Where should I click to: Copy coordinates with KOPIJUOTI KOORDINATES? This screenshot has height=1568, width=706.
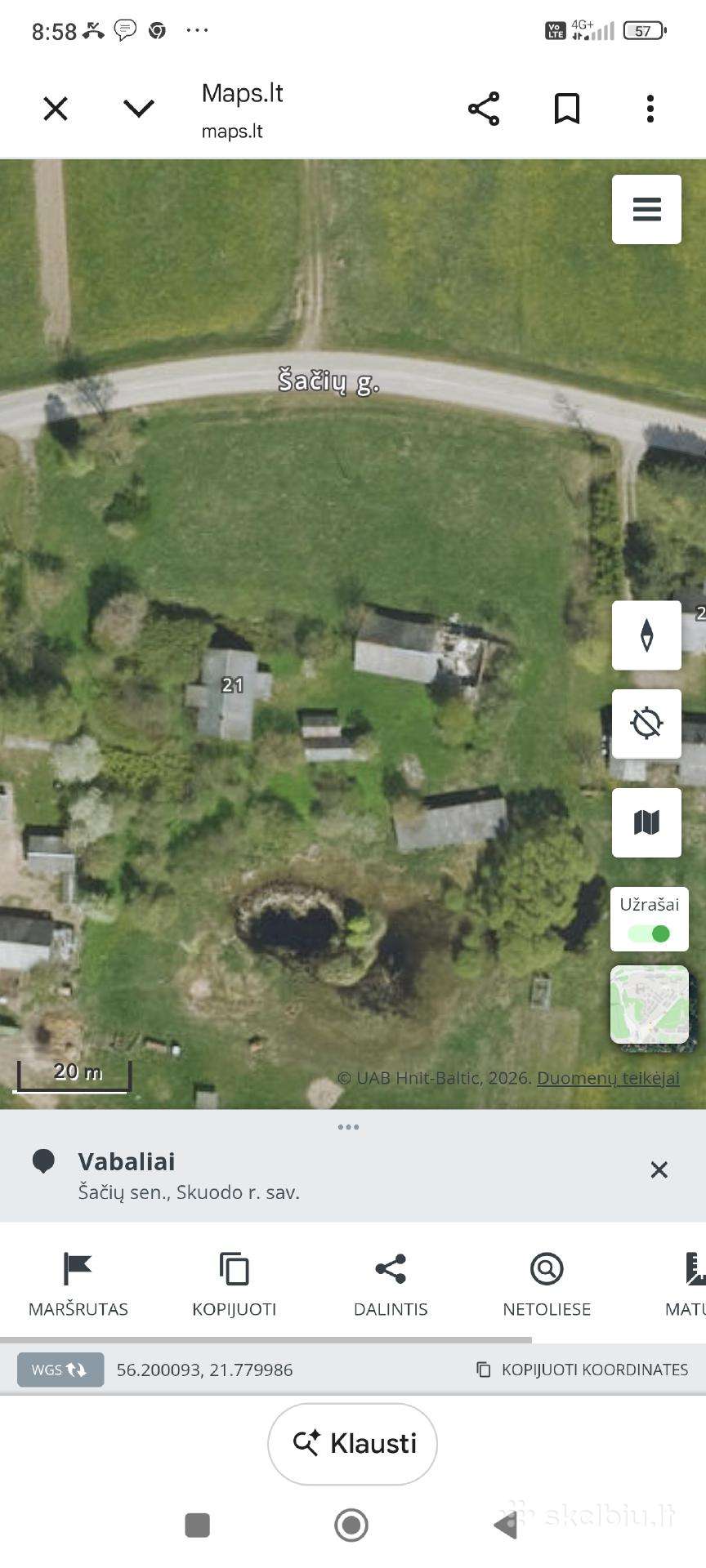coord(583,1370)
